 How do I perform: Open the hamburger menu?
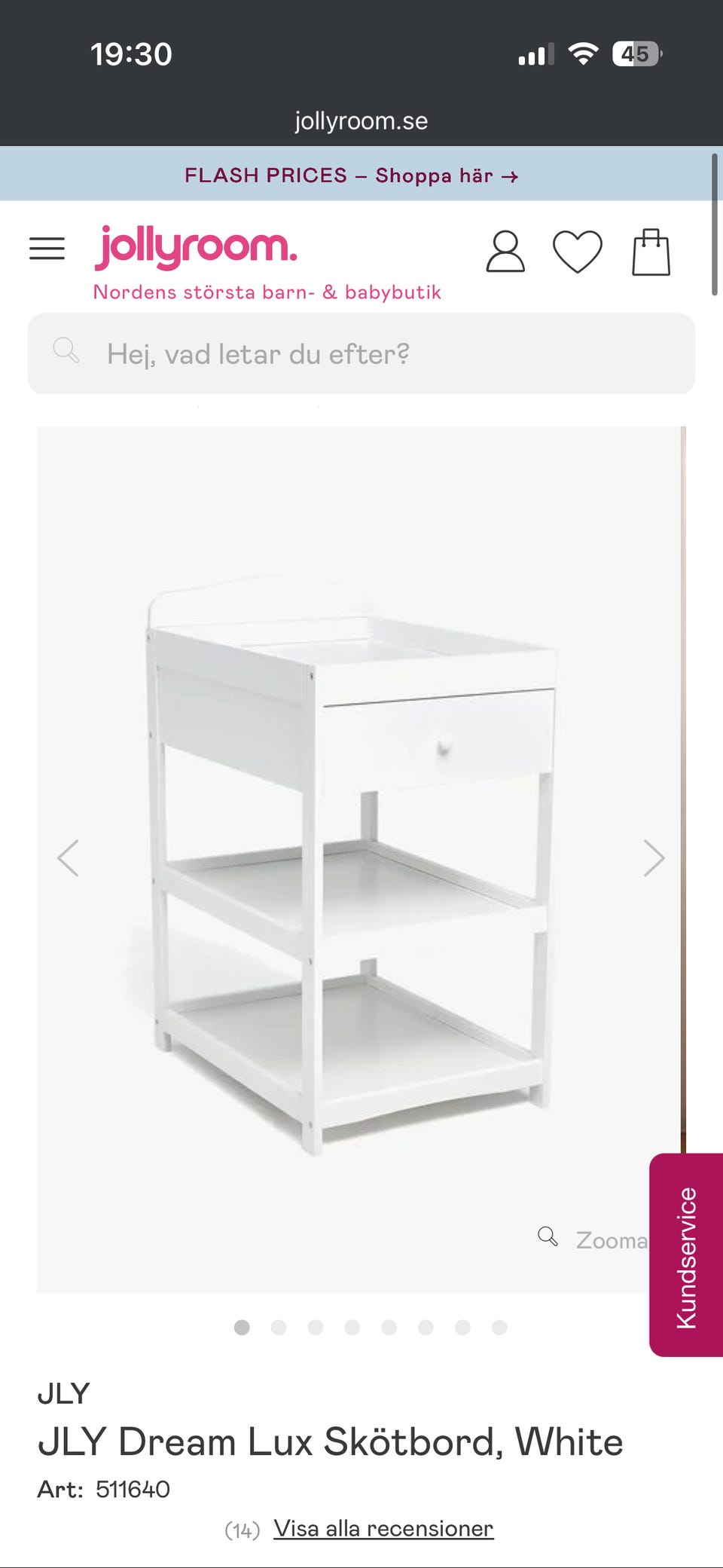pos(47,249)
